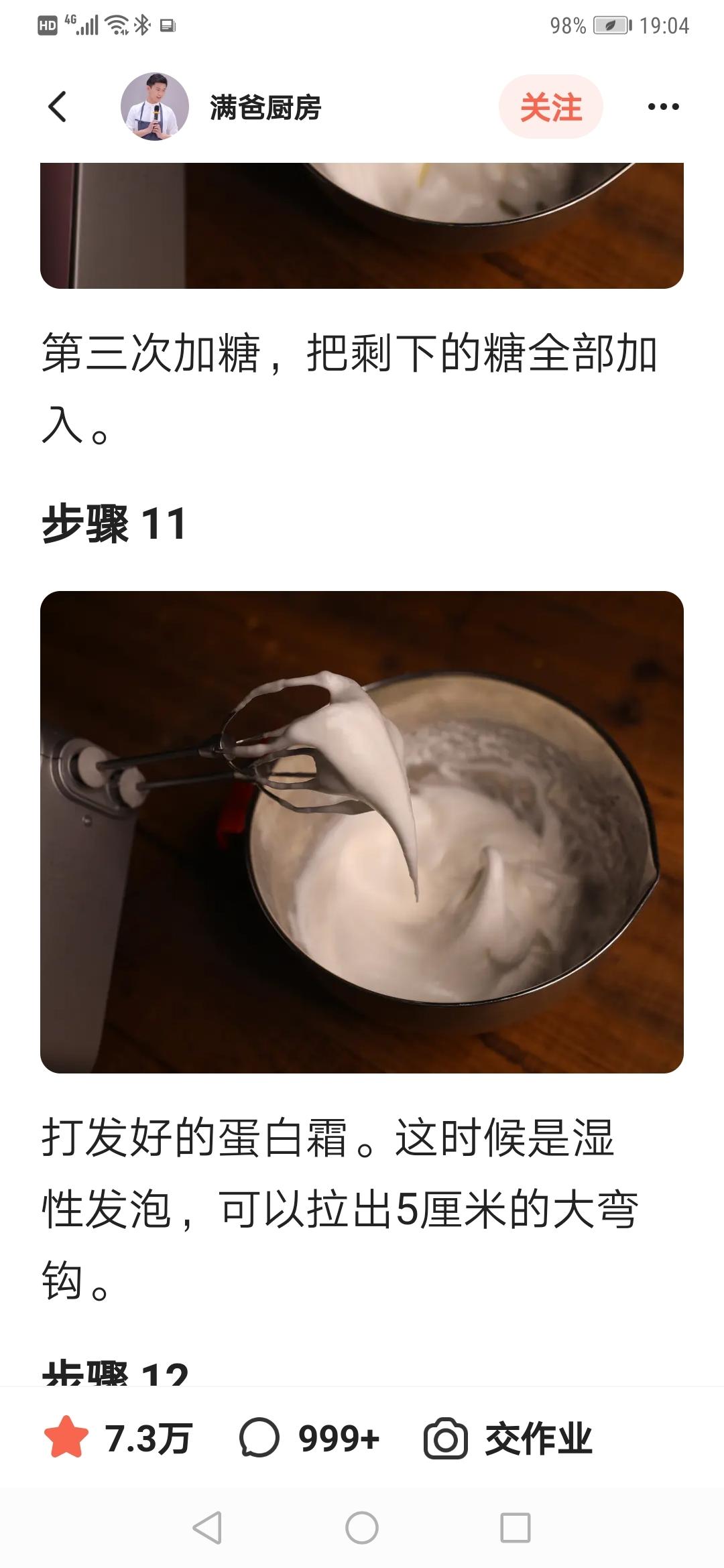Viewport: 724px width, 1568px height.
Task: Select the username 满爸厨房 in the header
Action: pos(266,107)
